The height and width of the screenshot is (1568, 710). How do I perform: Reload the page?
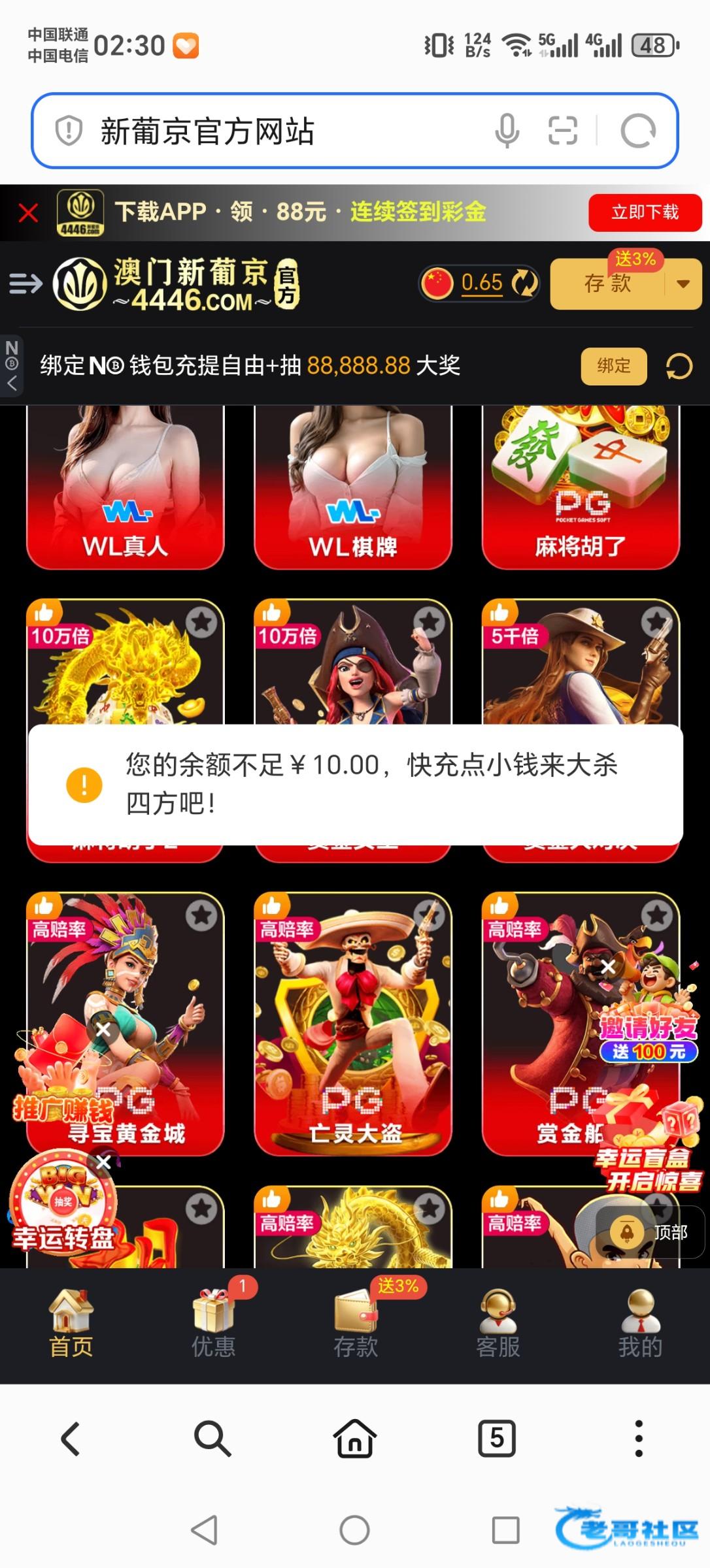tap(637, 131)
